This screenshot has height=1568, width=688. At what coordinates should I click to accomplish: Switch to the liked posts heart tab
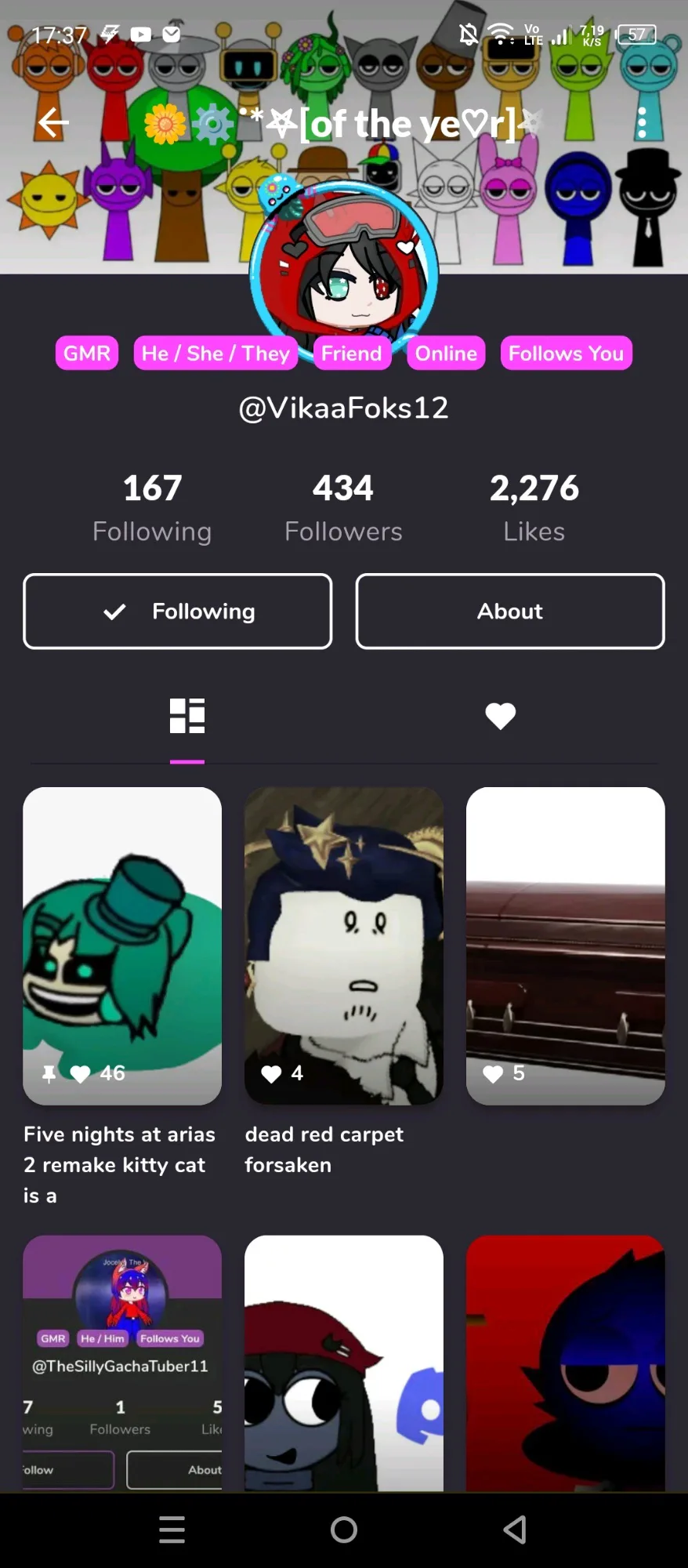point(500,716)
